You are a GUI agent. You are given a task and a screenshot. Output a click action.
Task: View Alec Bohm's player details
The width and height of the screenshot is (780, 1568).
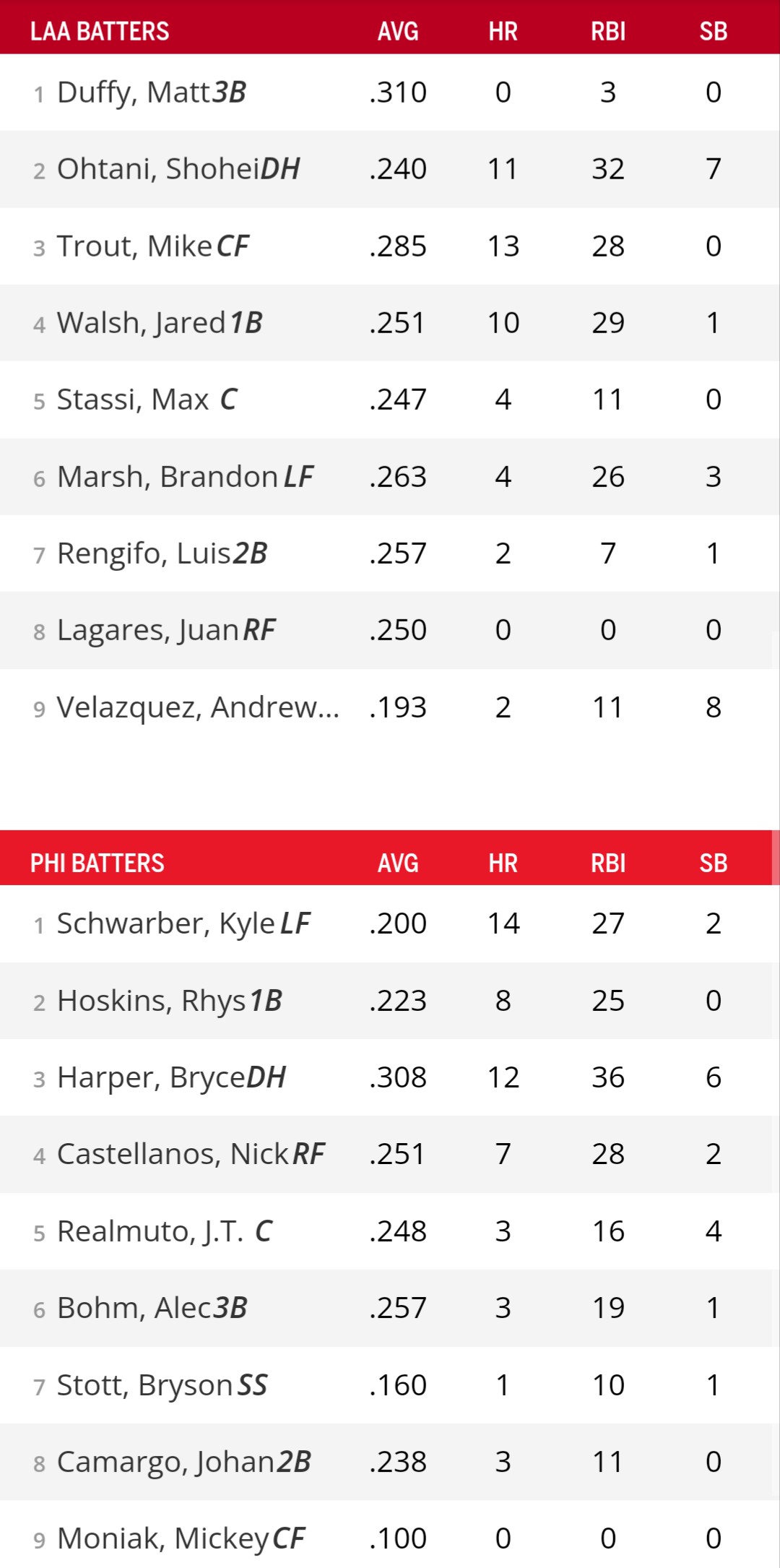(134, 1308)
